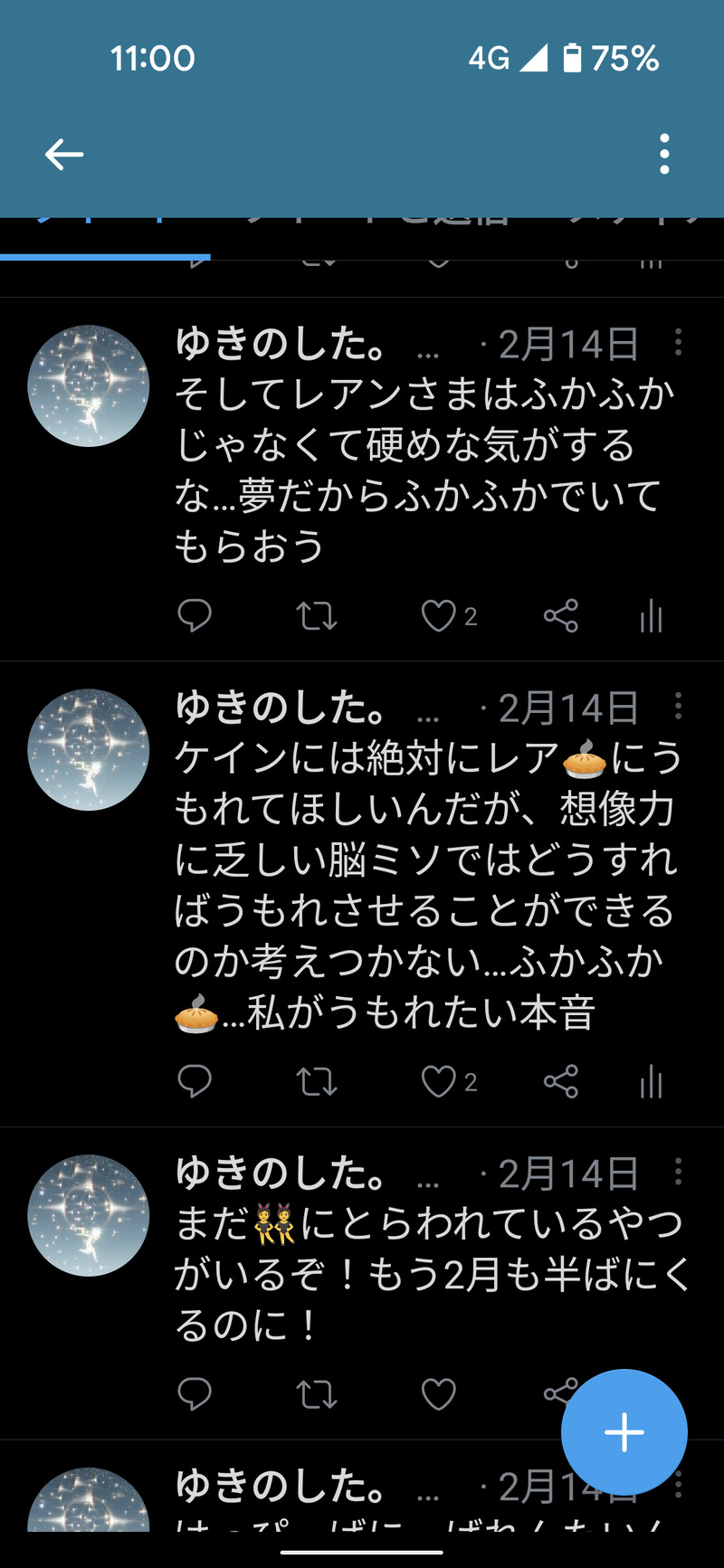
Task: View analytics for tweet starting ケインには絶対に
Action: [652, 1081]
